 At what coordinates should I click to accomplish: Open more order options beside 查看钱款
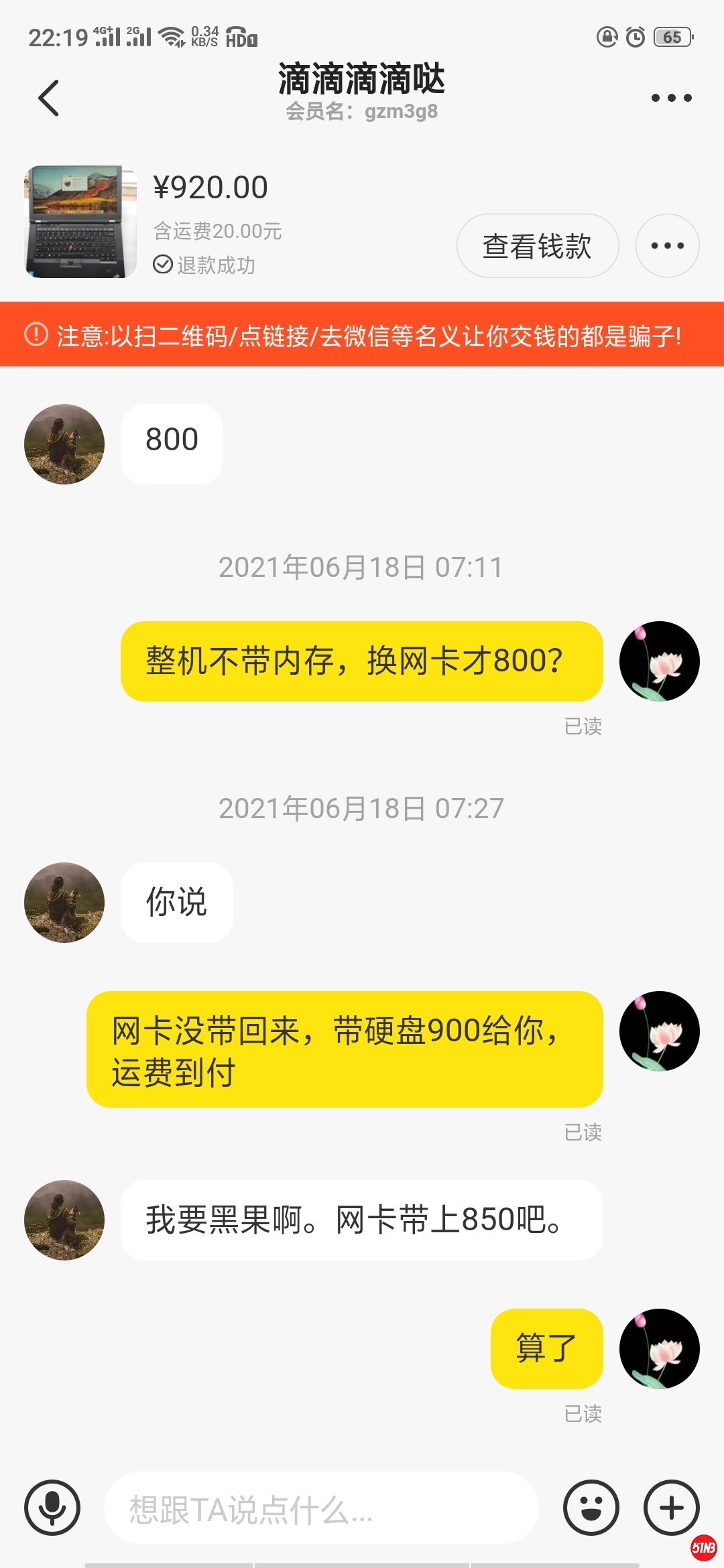tap(667, 246)
